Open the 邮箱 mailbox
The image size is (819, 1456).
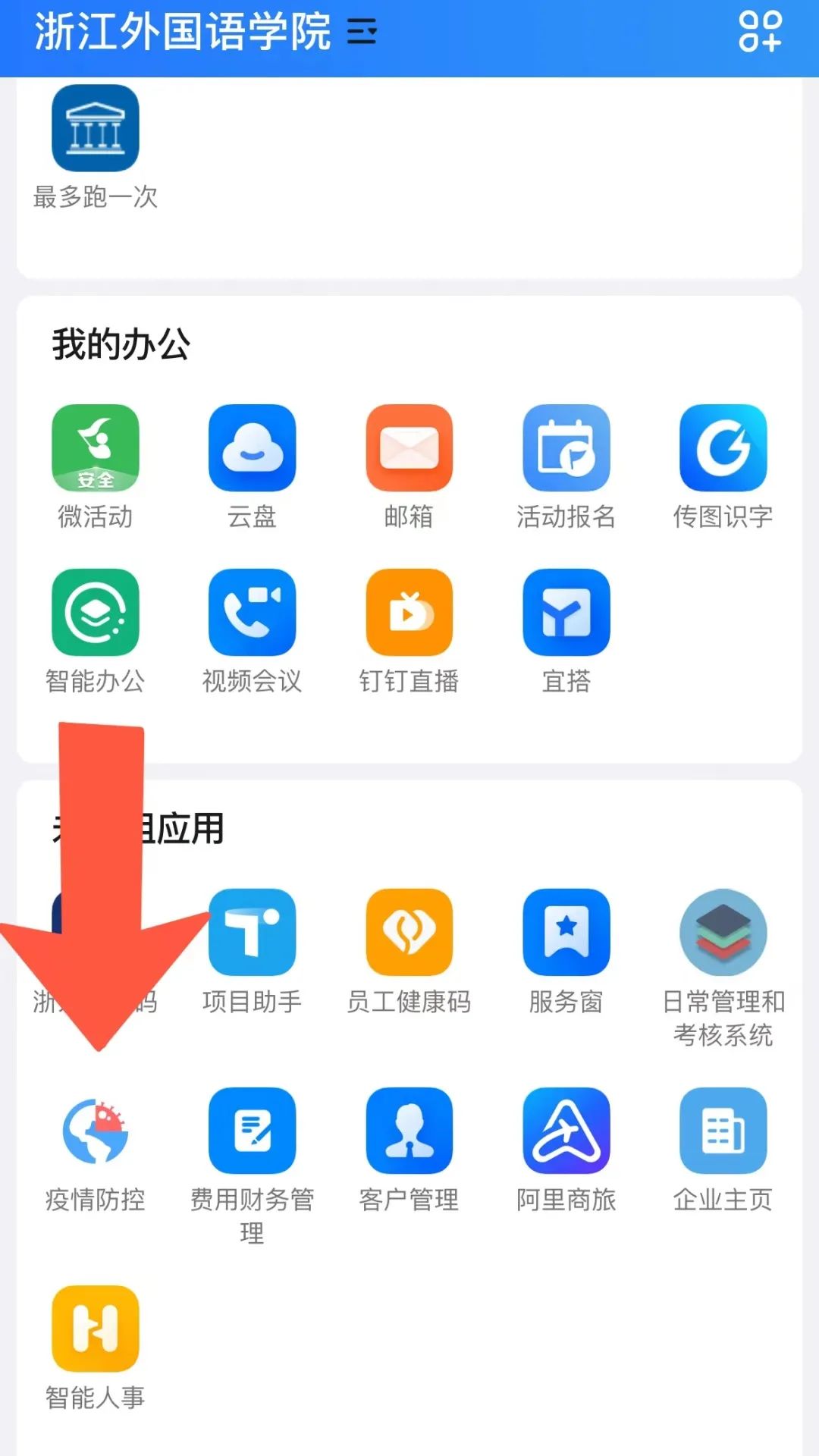click(x=409, y=448)
